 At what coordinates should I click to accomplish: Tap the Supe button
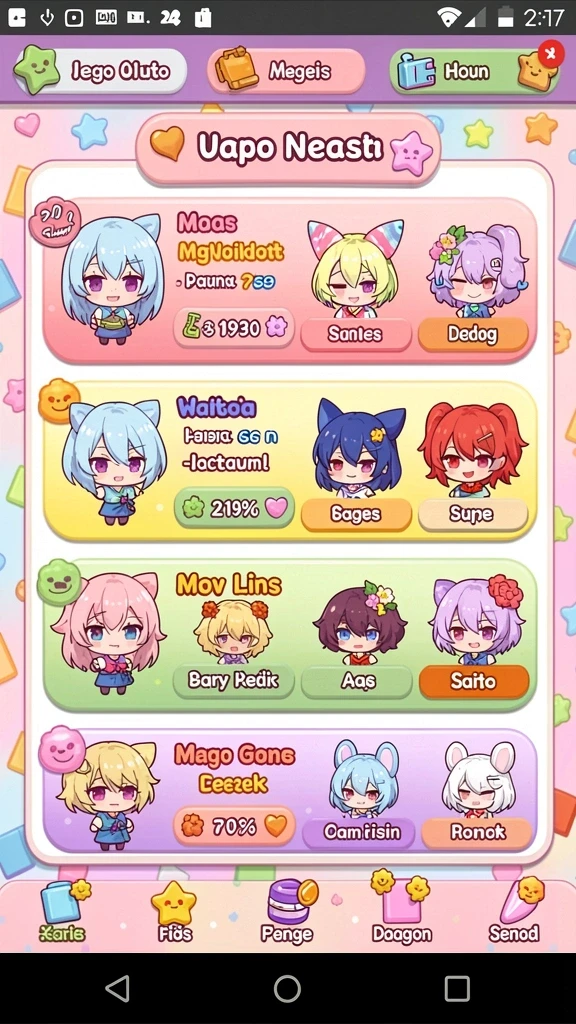click(472, 515)
